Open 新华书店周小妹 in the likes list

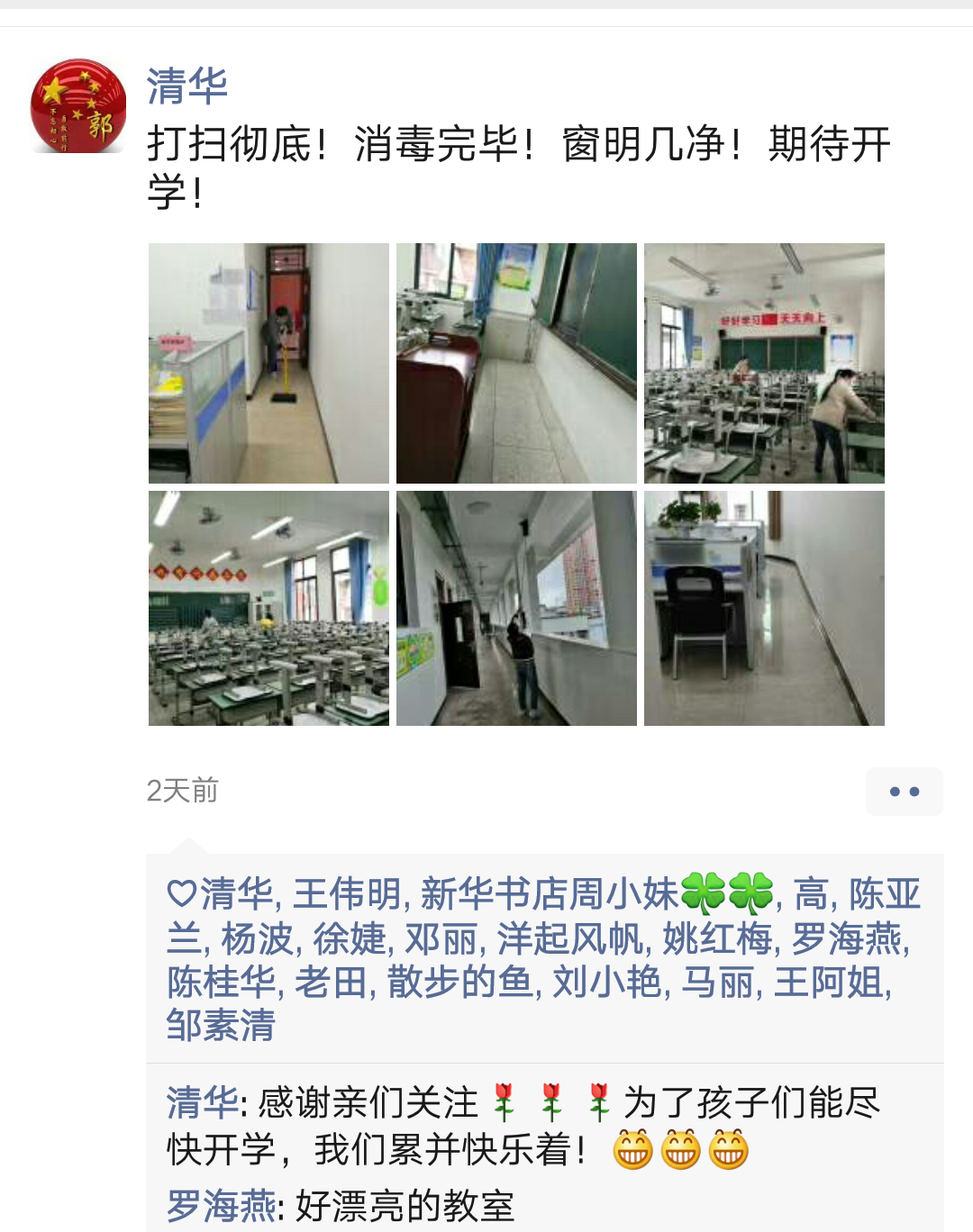tap(549, 894)
